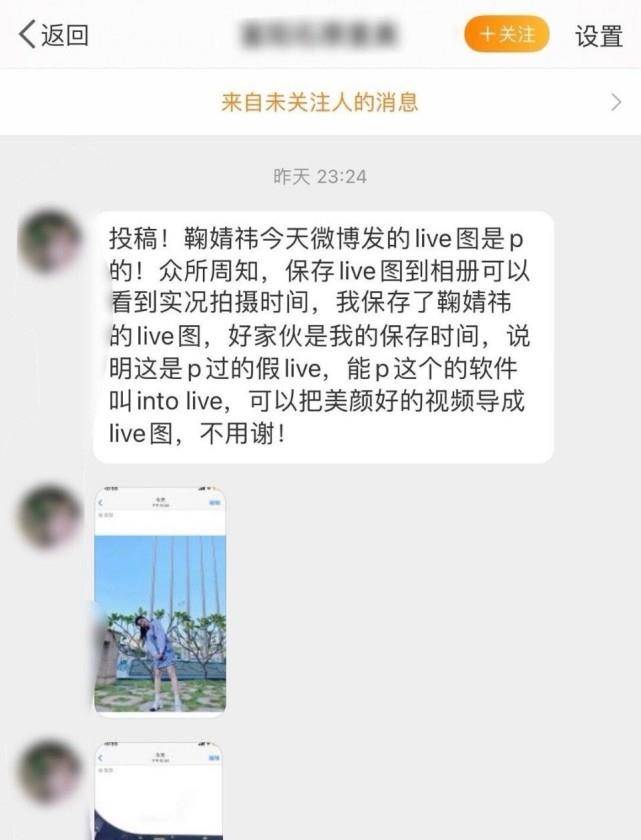This screenshot has width=641, height=840.
Task: Go back using the 返回 button
Action: [55, 35]
